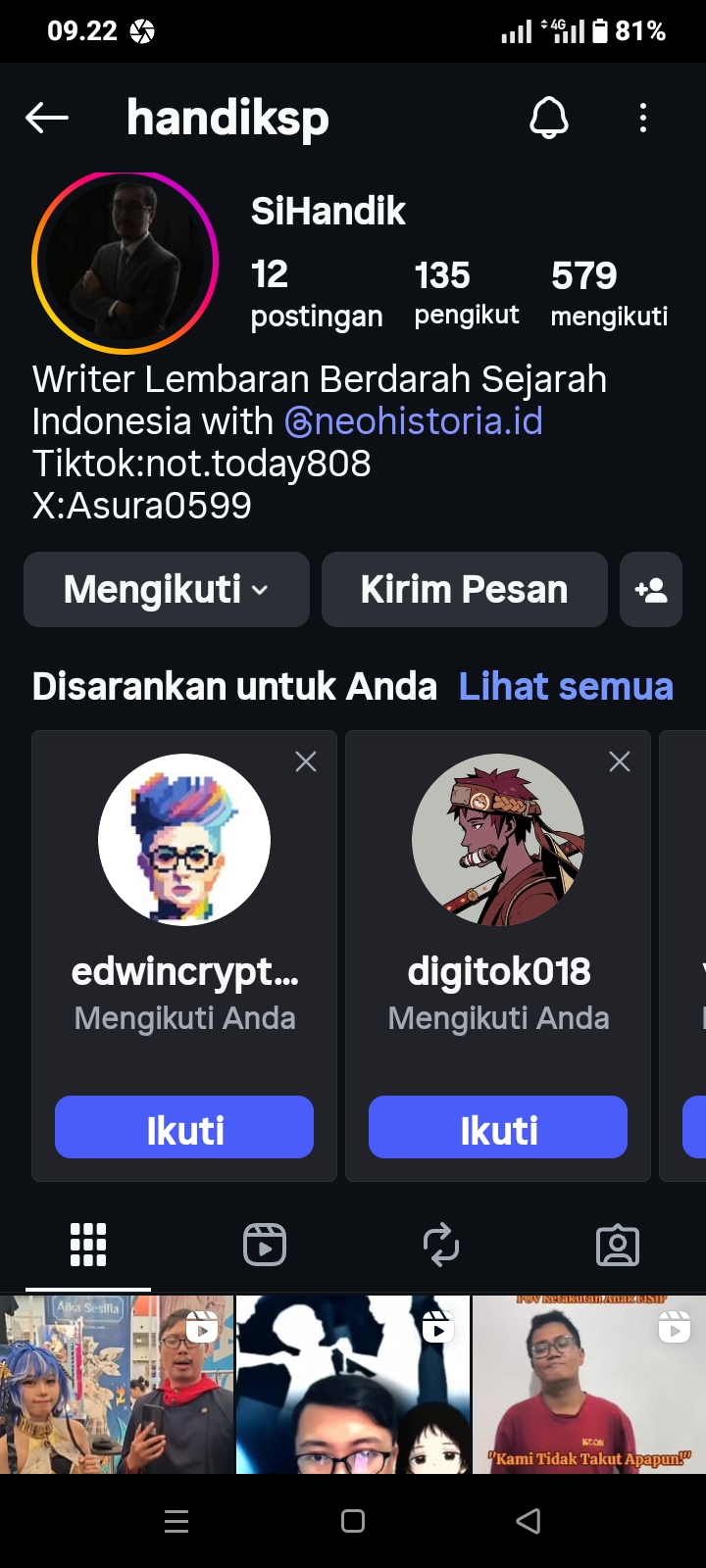Open the @neohistoria.id profile link
Screen dimensions: 706x1568
point(414,421)
